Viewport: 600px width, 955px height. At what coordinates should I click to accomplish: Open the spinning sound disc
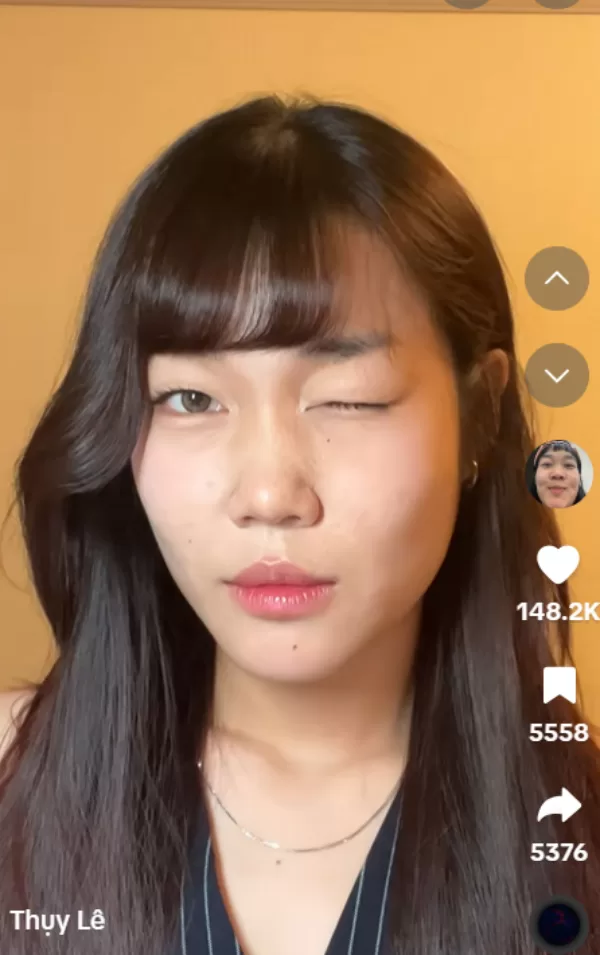coord(561,922)
